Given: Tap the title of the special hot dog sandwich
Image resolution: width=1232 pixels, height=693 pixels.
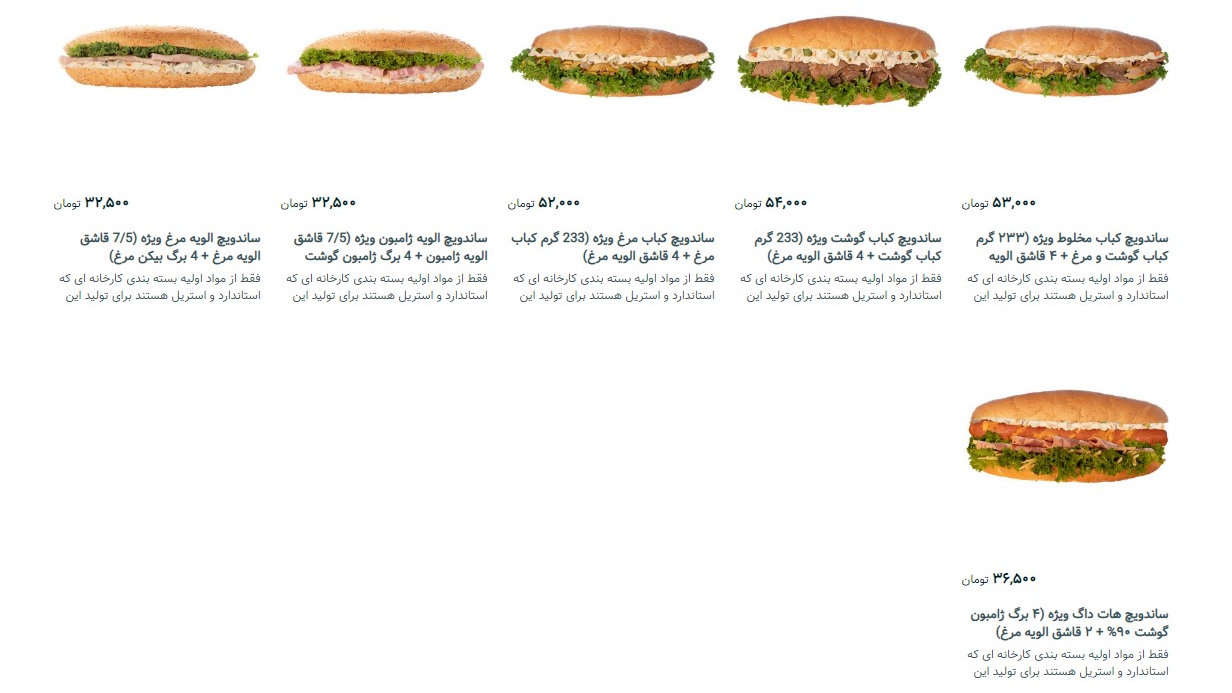Looking at the screenshot, I should pyautogui.click(x=1069, y=622).
